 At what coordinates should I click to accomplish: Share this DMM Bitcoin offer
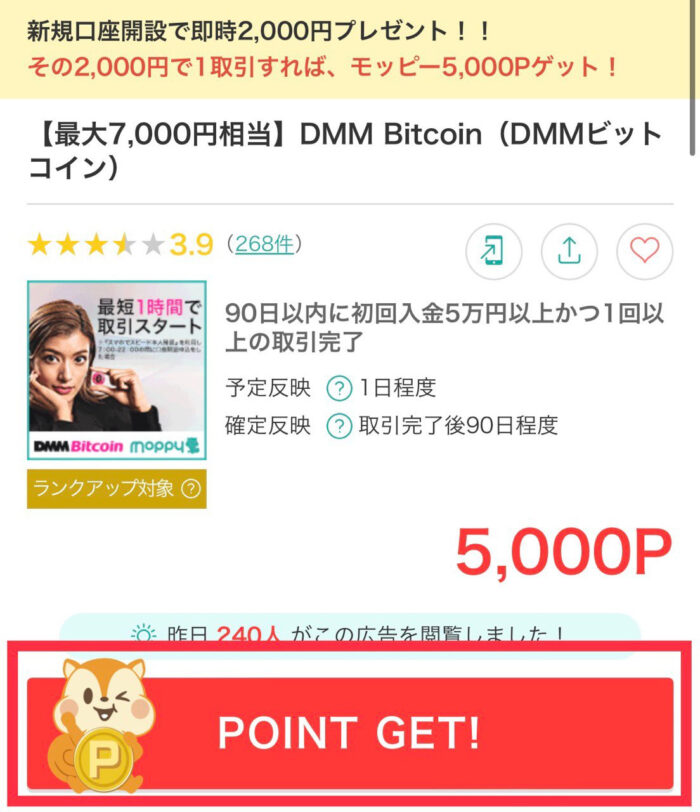click(568, 251)
